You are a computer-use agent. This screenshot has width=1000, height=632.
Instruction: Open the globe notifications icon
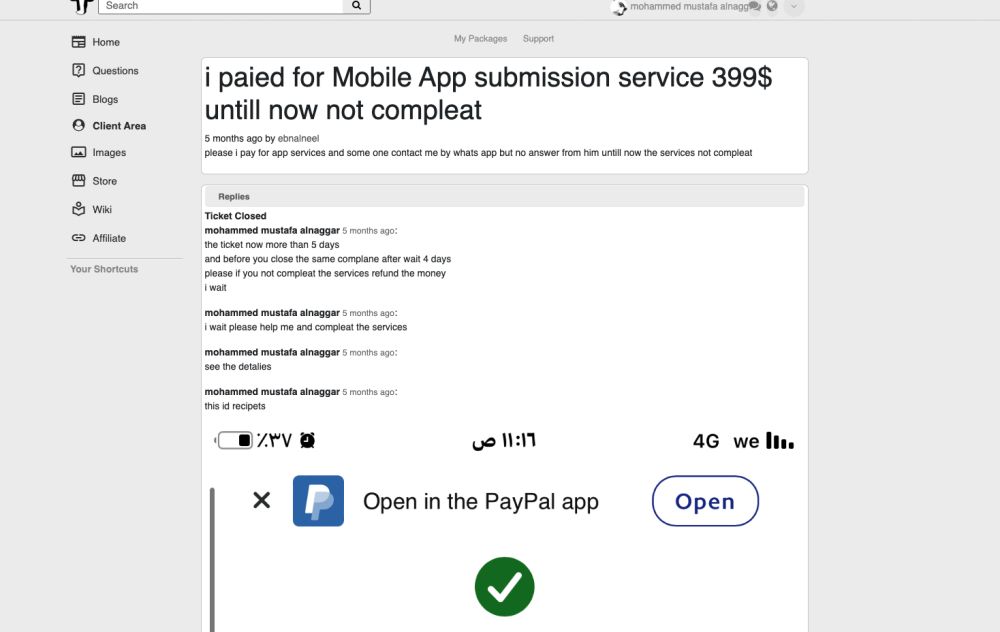click(x=772, y=6)
